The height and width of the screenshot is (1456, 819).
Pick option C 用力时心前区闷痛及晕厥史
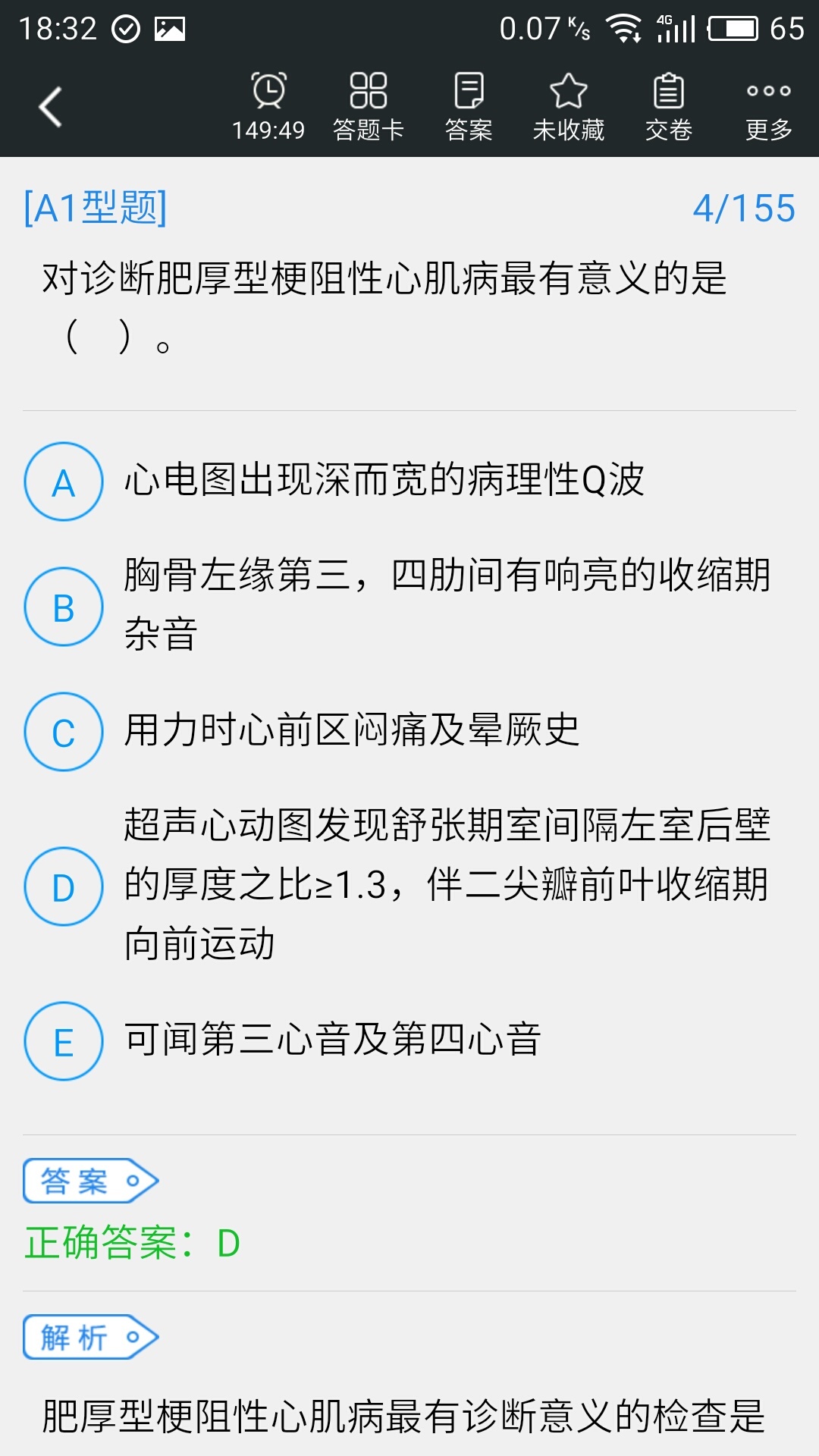coord(64,732)
